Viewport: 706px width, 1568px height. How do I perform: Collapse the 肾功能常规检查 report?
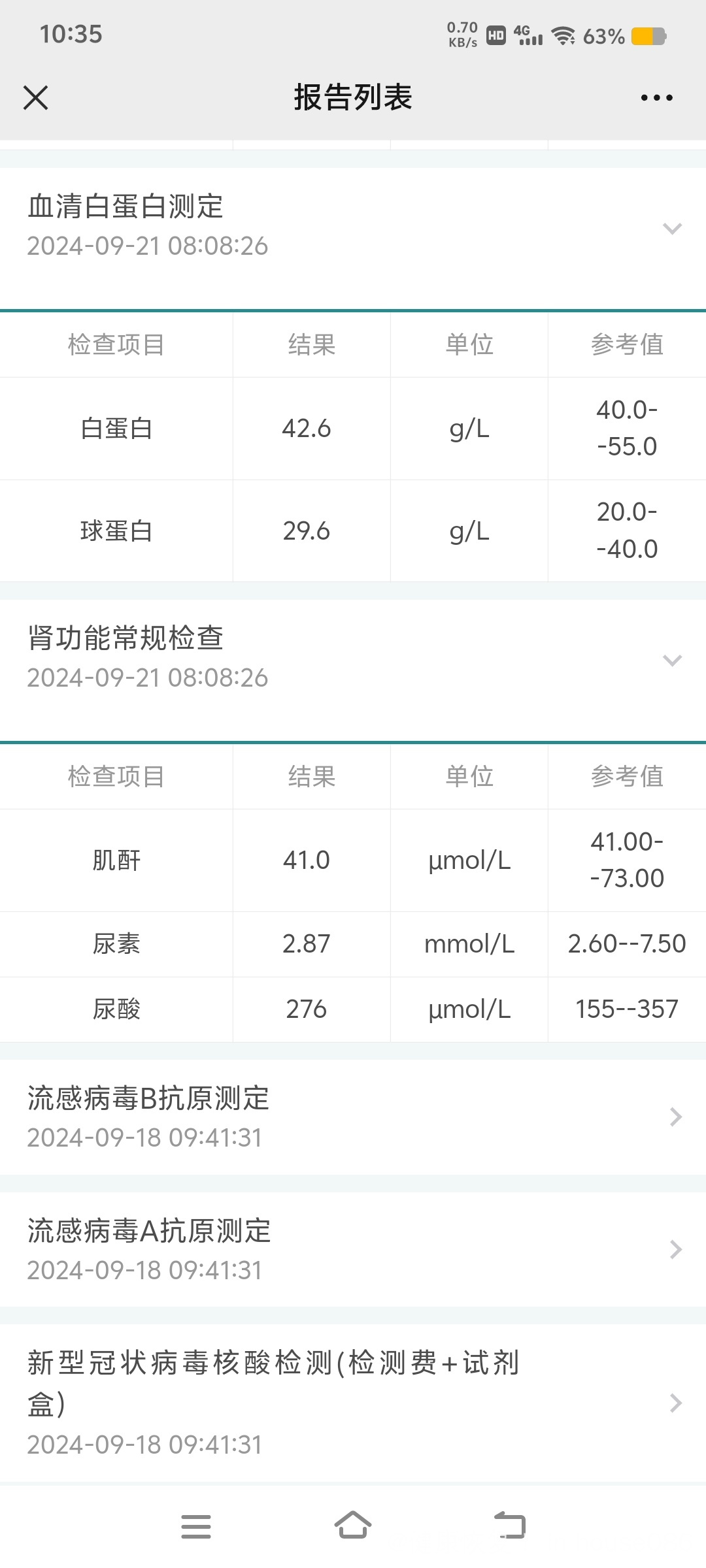(353, 658)
